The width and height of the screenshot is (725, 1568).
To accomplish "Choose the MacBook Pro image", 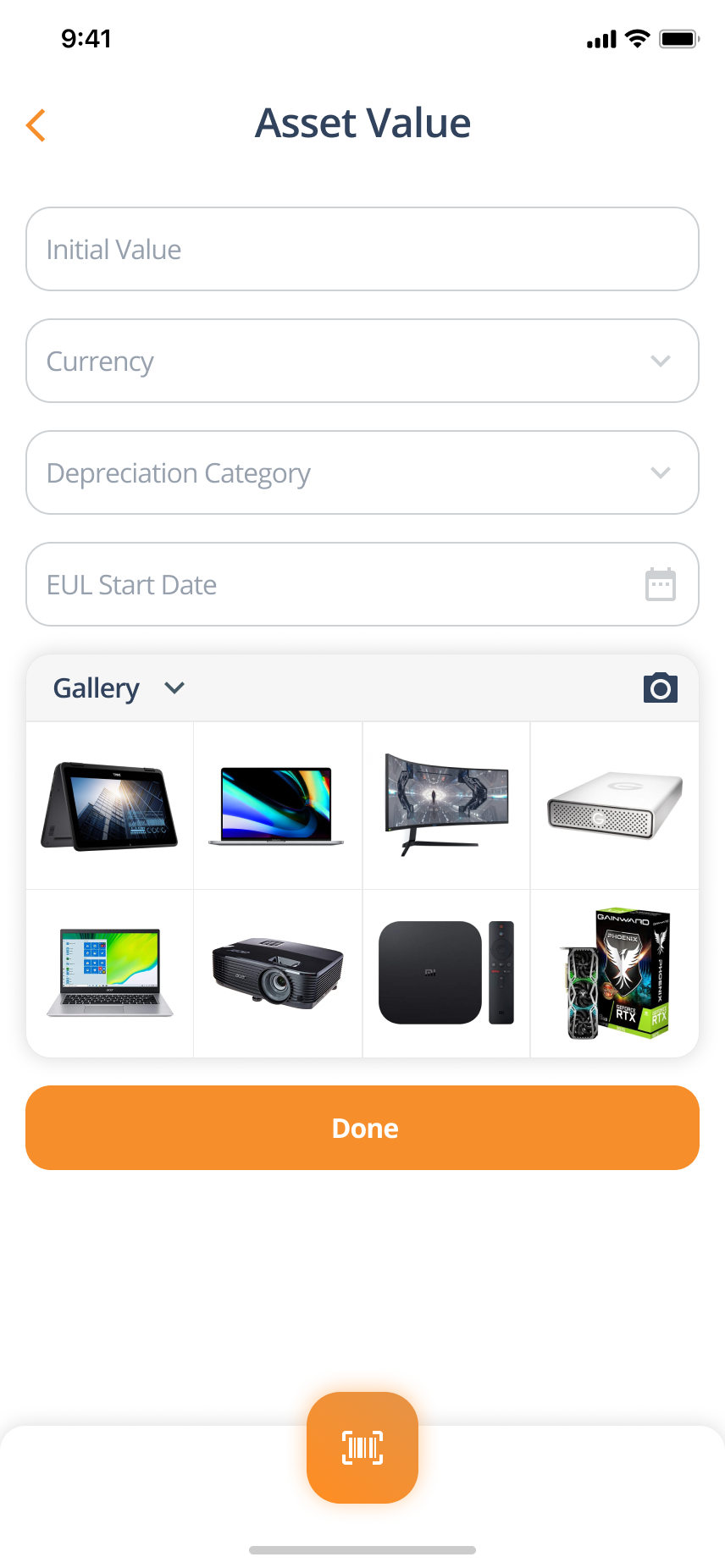I will pos(277,805).
